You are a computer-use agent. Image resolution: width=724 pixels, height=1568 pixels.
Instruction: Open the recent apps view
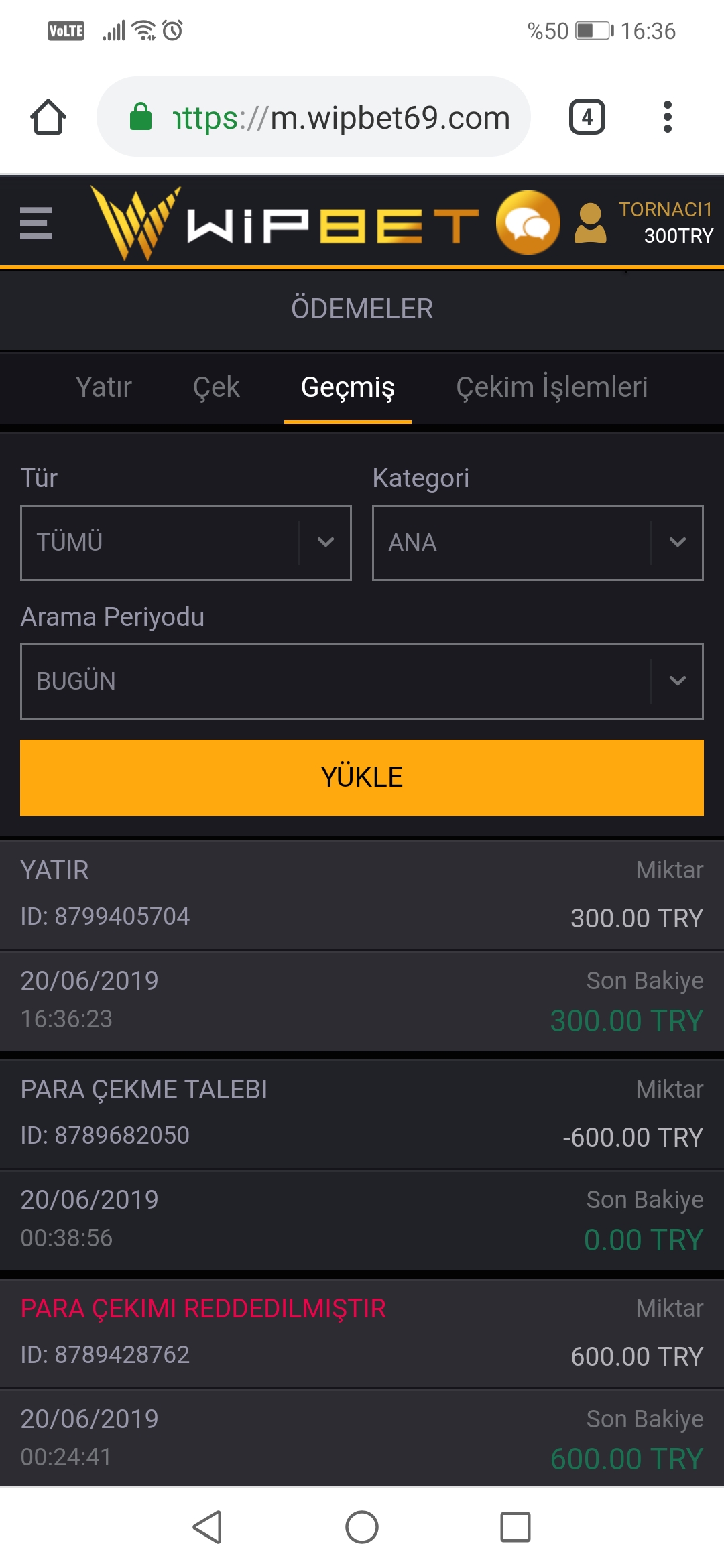pos(516,1527)
